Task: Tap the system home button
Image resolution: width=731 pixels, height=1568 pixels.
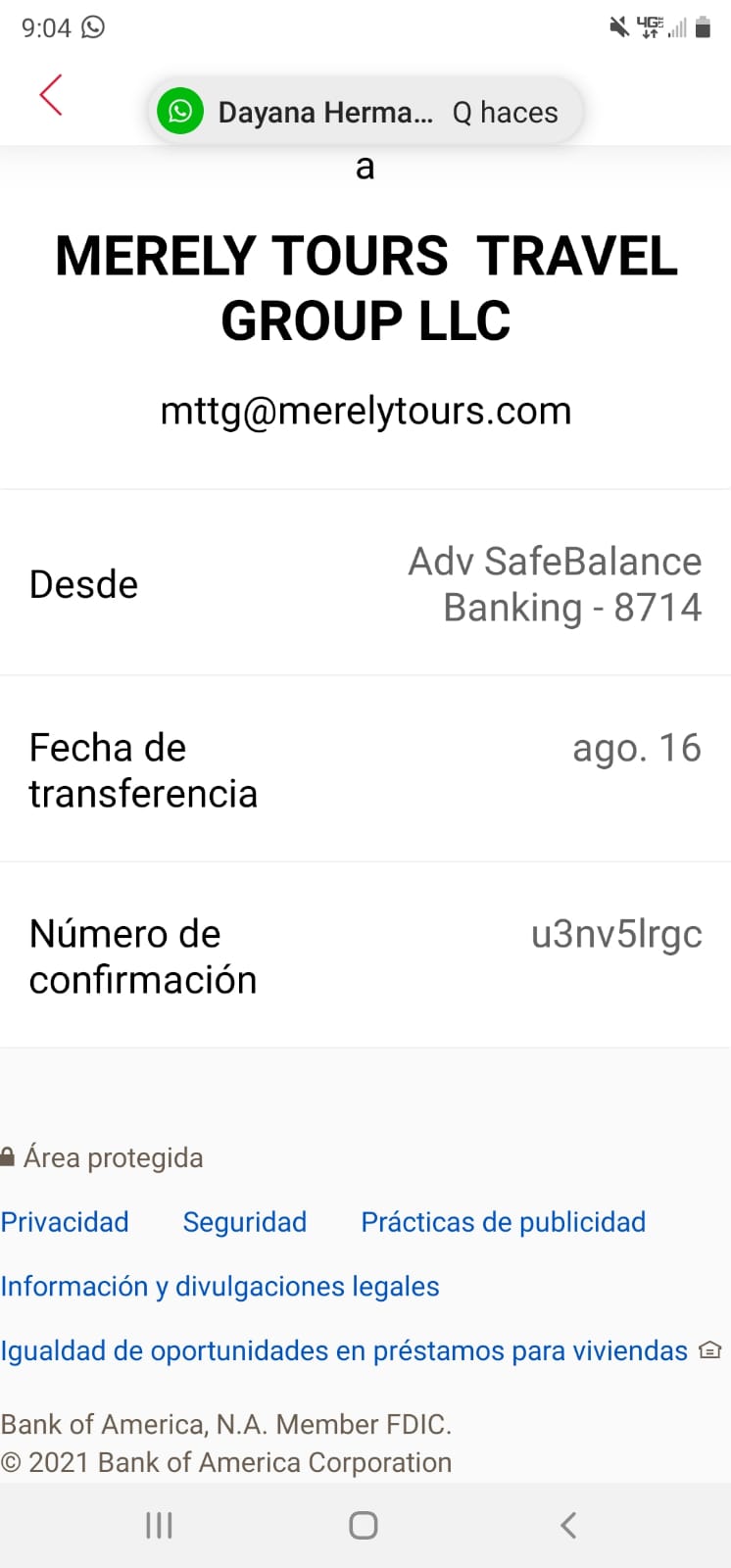Action: point(364,1525)
